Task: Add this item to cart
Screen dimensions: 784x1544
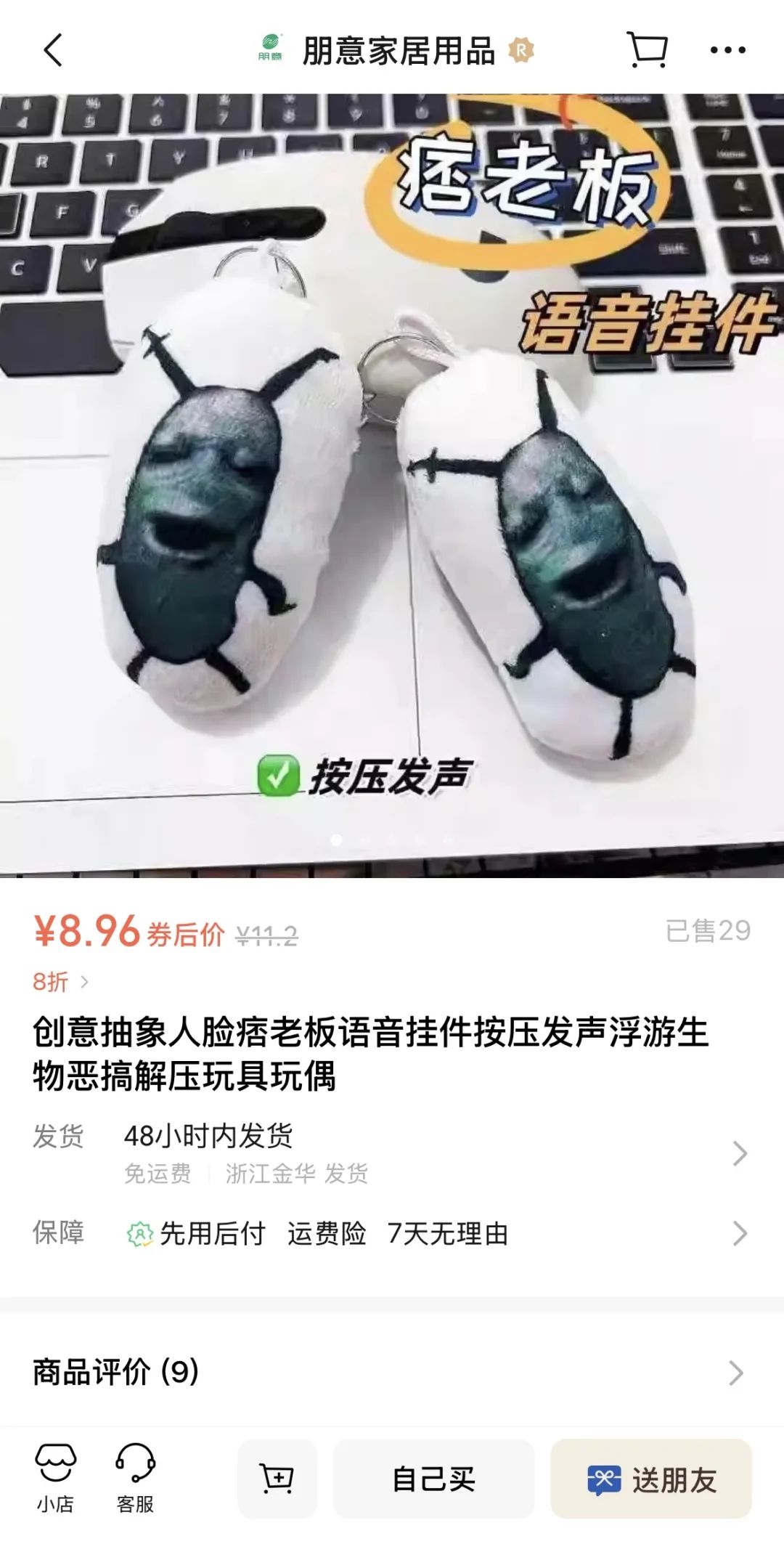Action: pyautogui.click(x=277, y=1479)
